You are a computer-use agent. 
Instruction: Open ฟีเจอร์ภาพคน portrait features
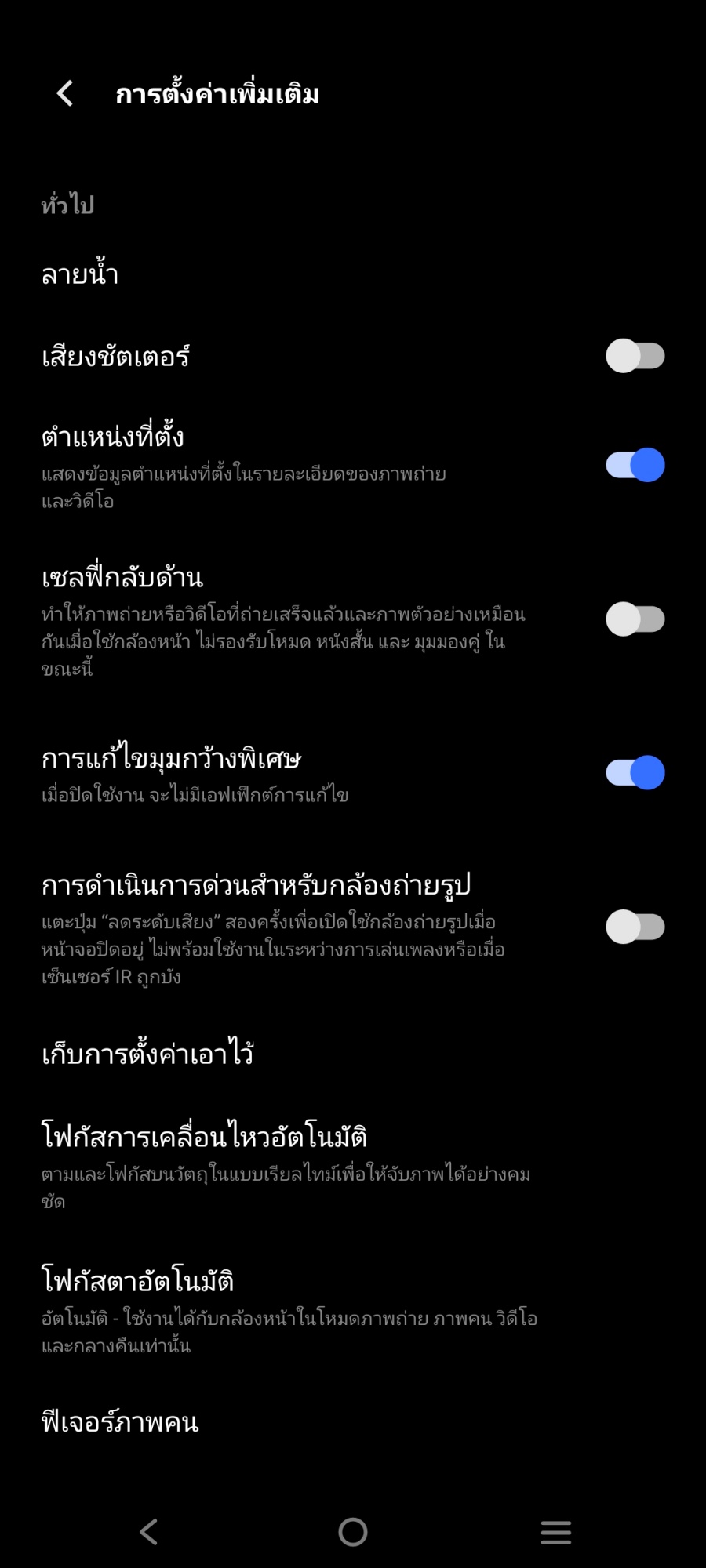120,1422
